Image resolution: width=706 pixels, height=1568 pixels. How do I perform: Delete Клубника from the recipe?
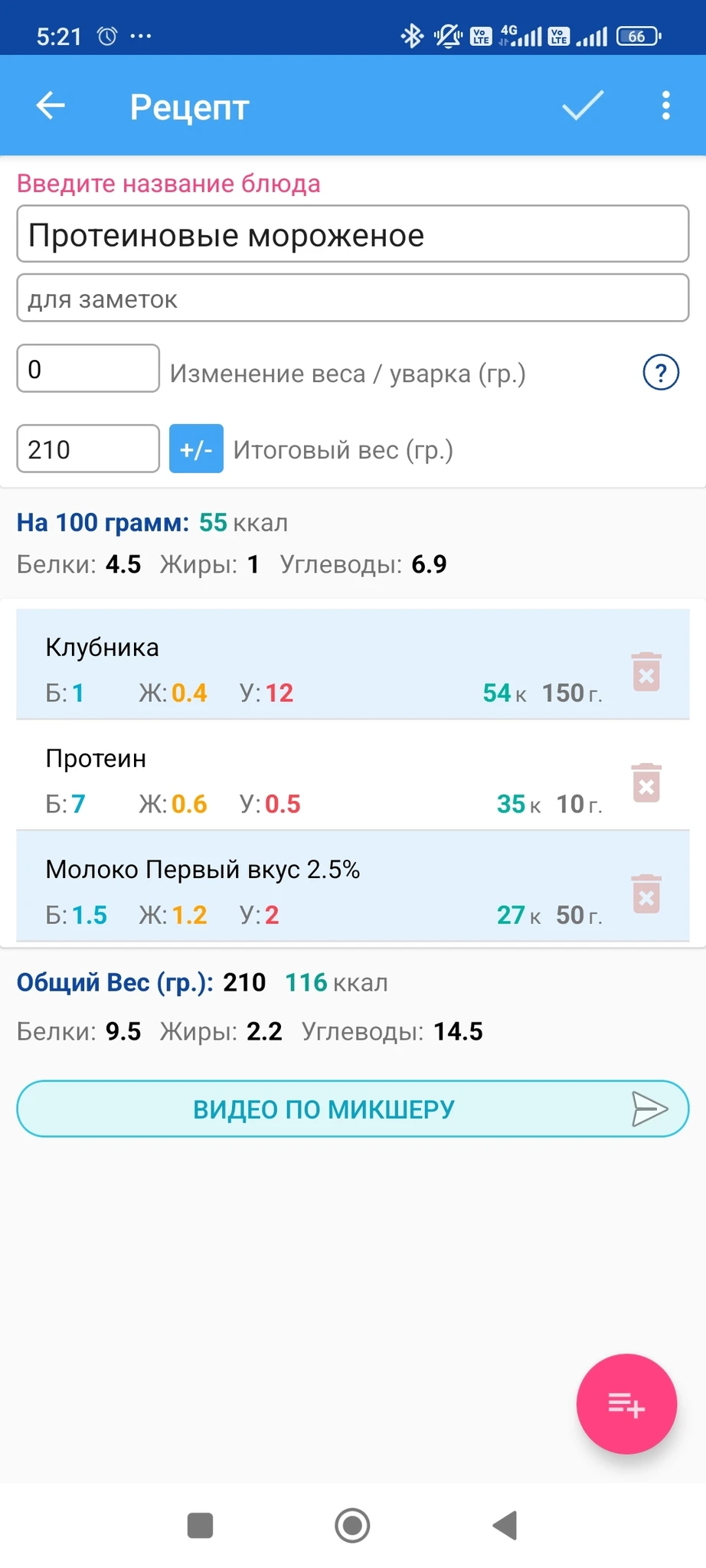click(646, 672)
